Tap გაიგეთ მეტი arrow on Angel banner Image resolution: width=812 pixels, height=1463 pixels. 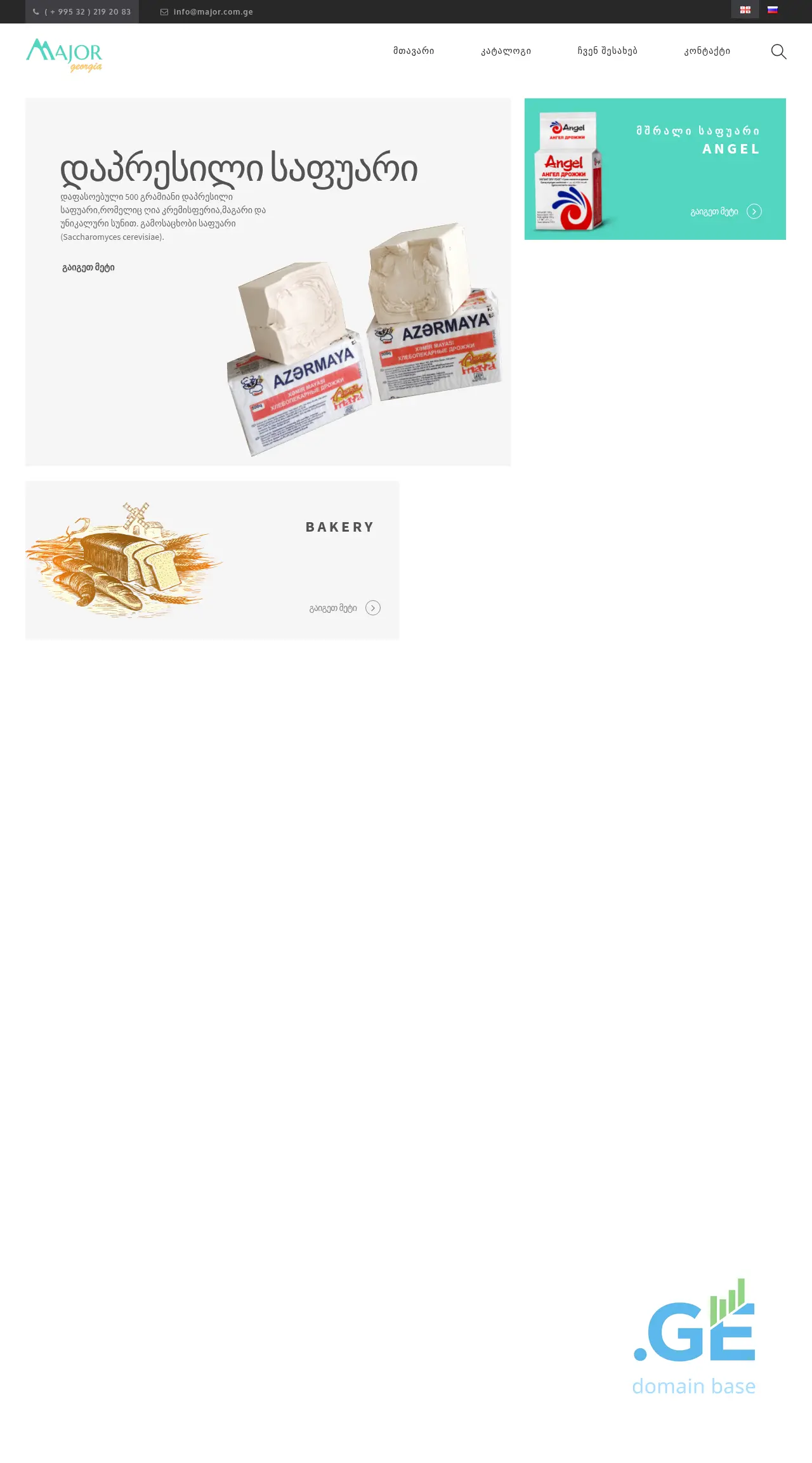tap(754, 211)
